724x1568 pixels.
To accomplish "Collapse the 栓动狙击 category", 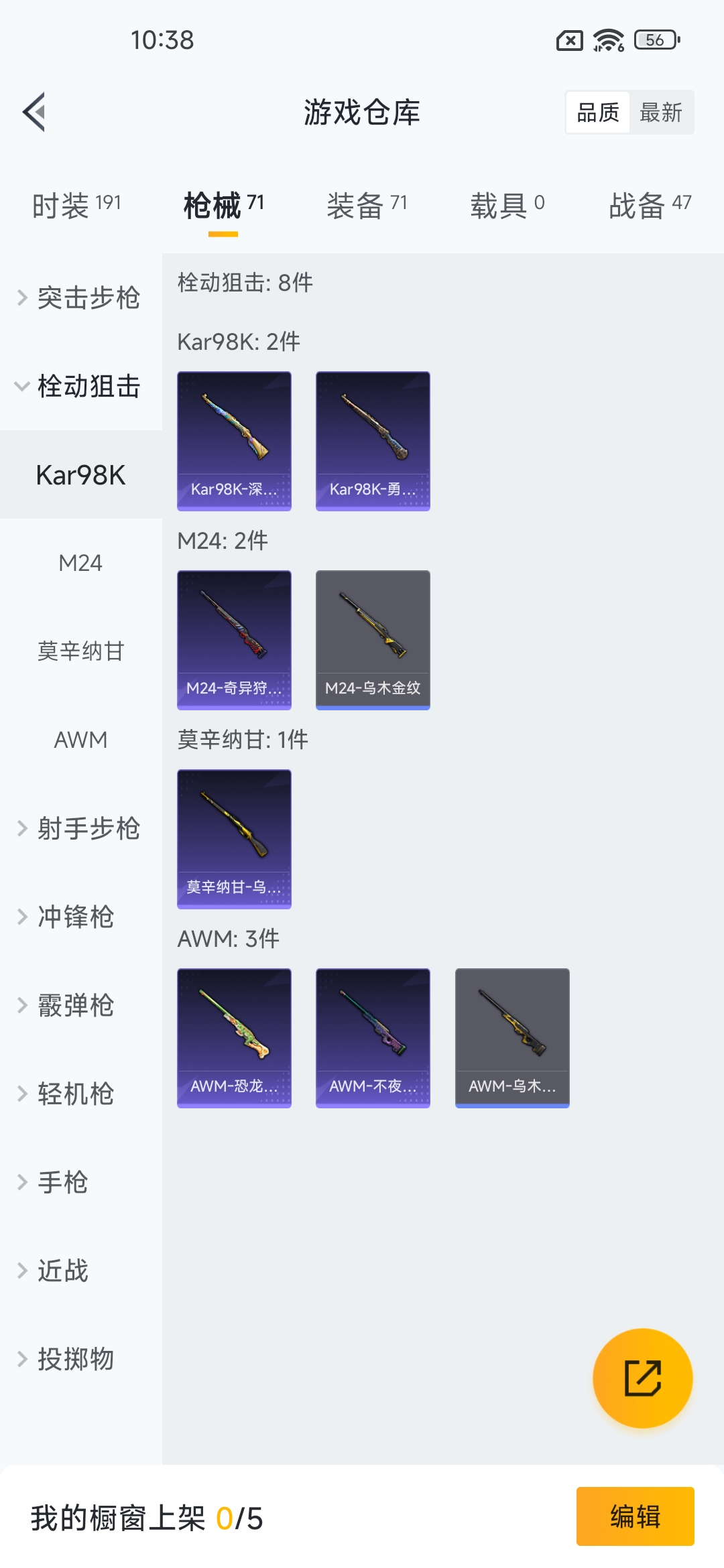I will 80,386.
